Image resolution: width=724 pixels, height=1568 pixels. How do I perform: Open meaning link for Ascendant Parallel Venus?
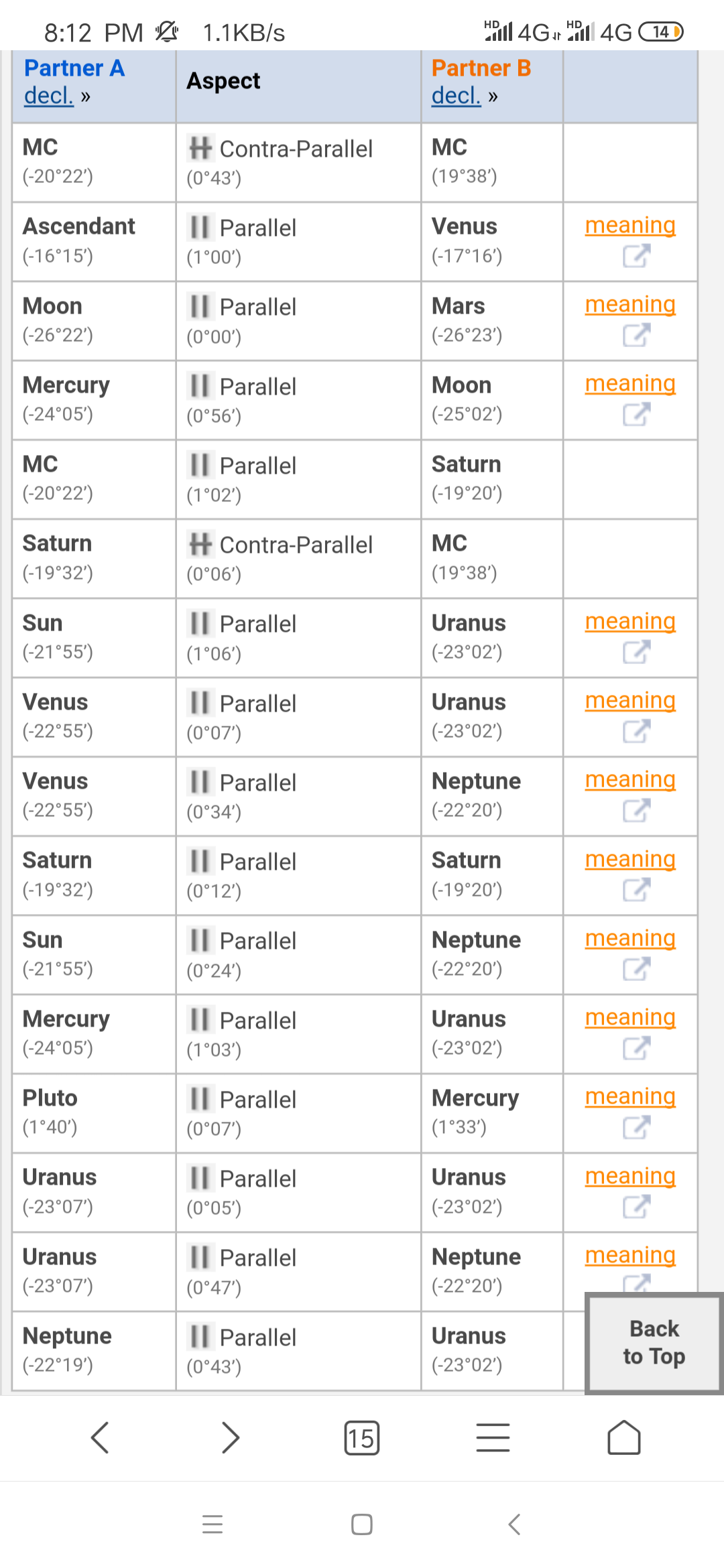(630, 226)
